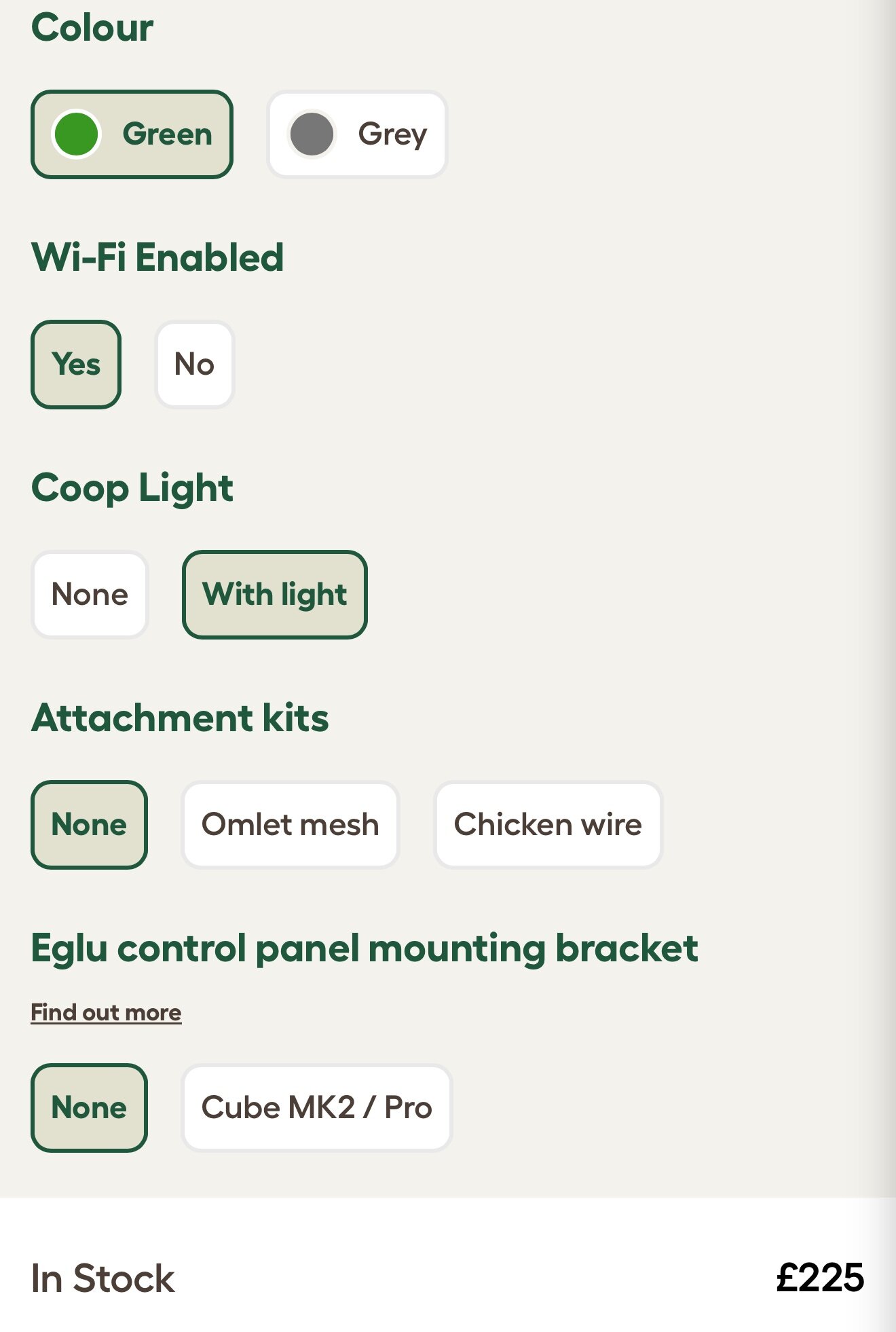Select None for the mounting bracket
The height and width of the screenshot is (1332, 896).
(89, 1108)
